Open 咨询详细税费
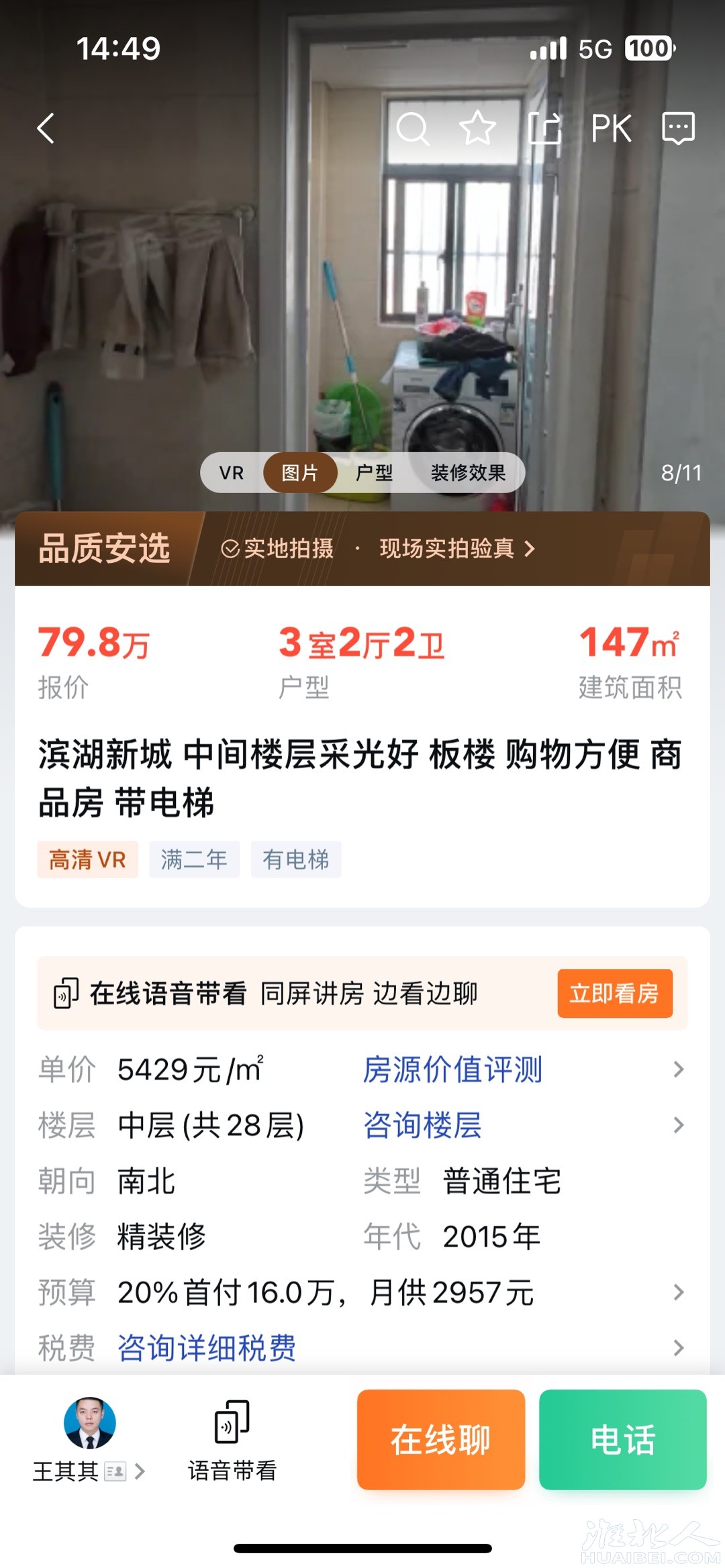725x1568 pixels. pyautogui.click(x=207, y=1348)
